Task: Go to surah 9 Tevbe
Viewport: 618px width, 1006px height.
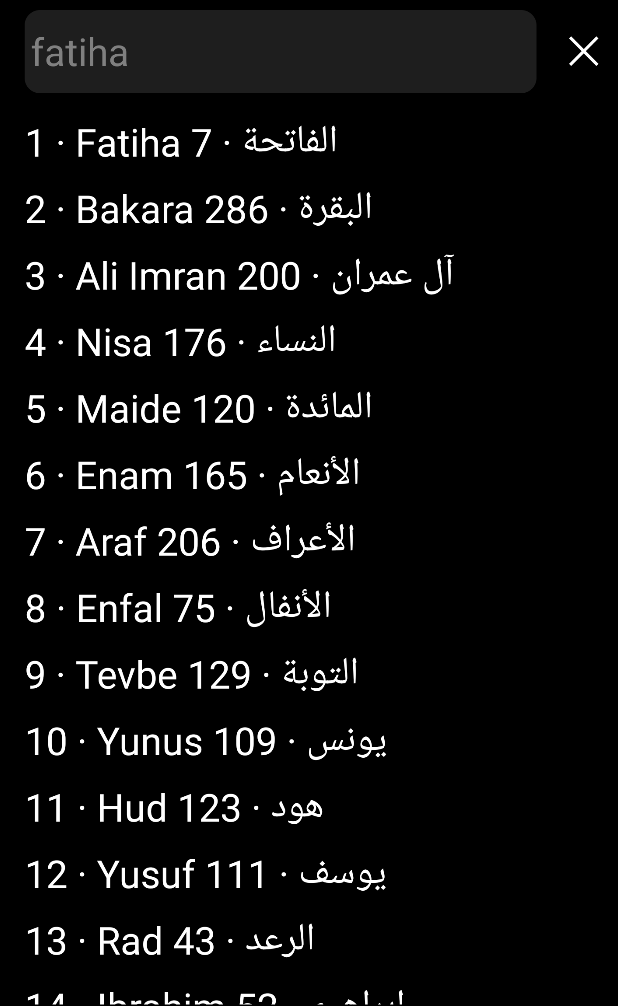Action: tap(191, 675)
